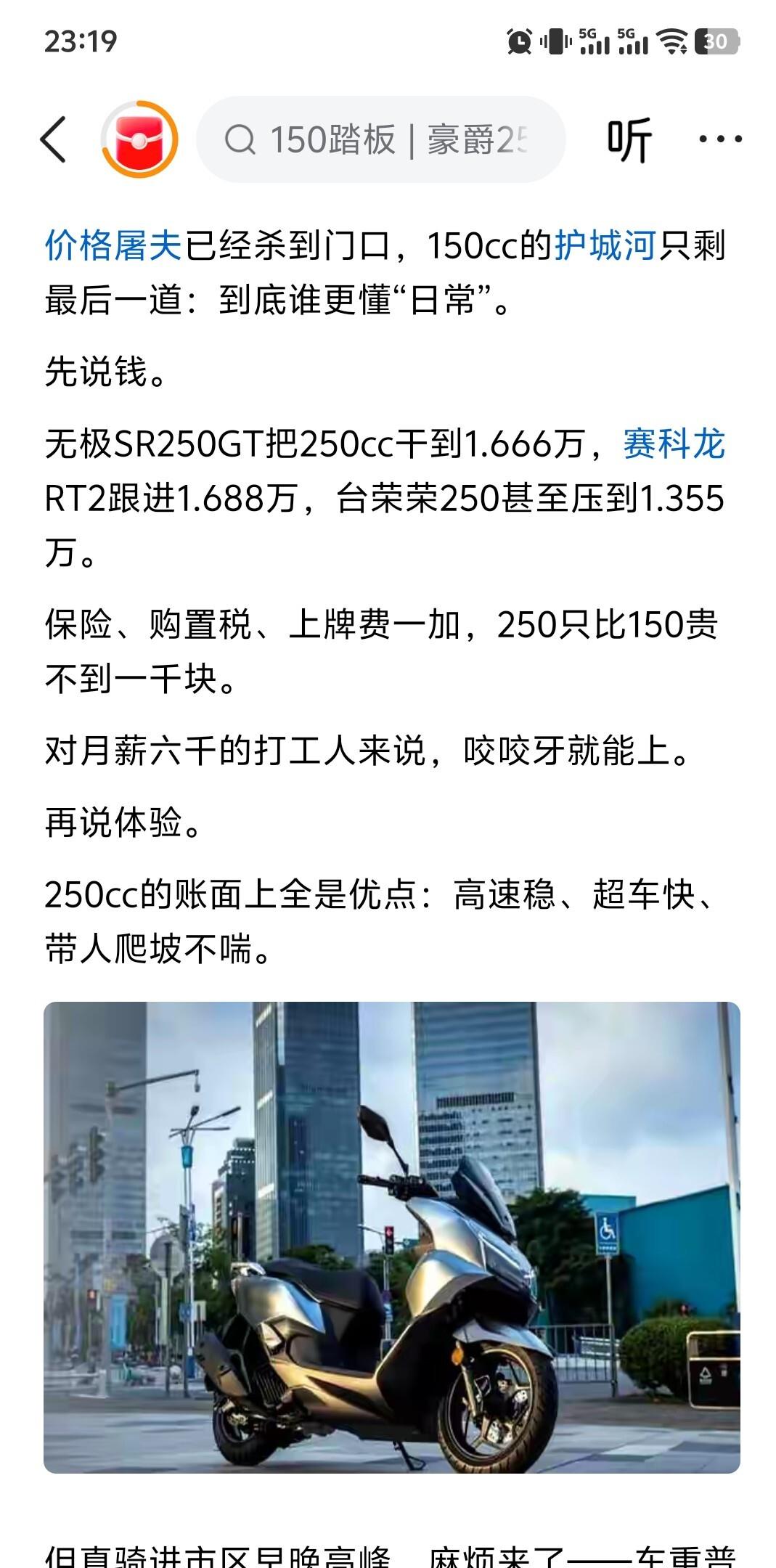View the scooter photo in full
The image size is (776, 1568).
pyautogui.click(x=392, y=1237)
